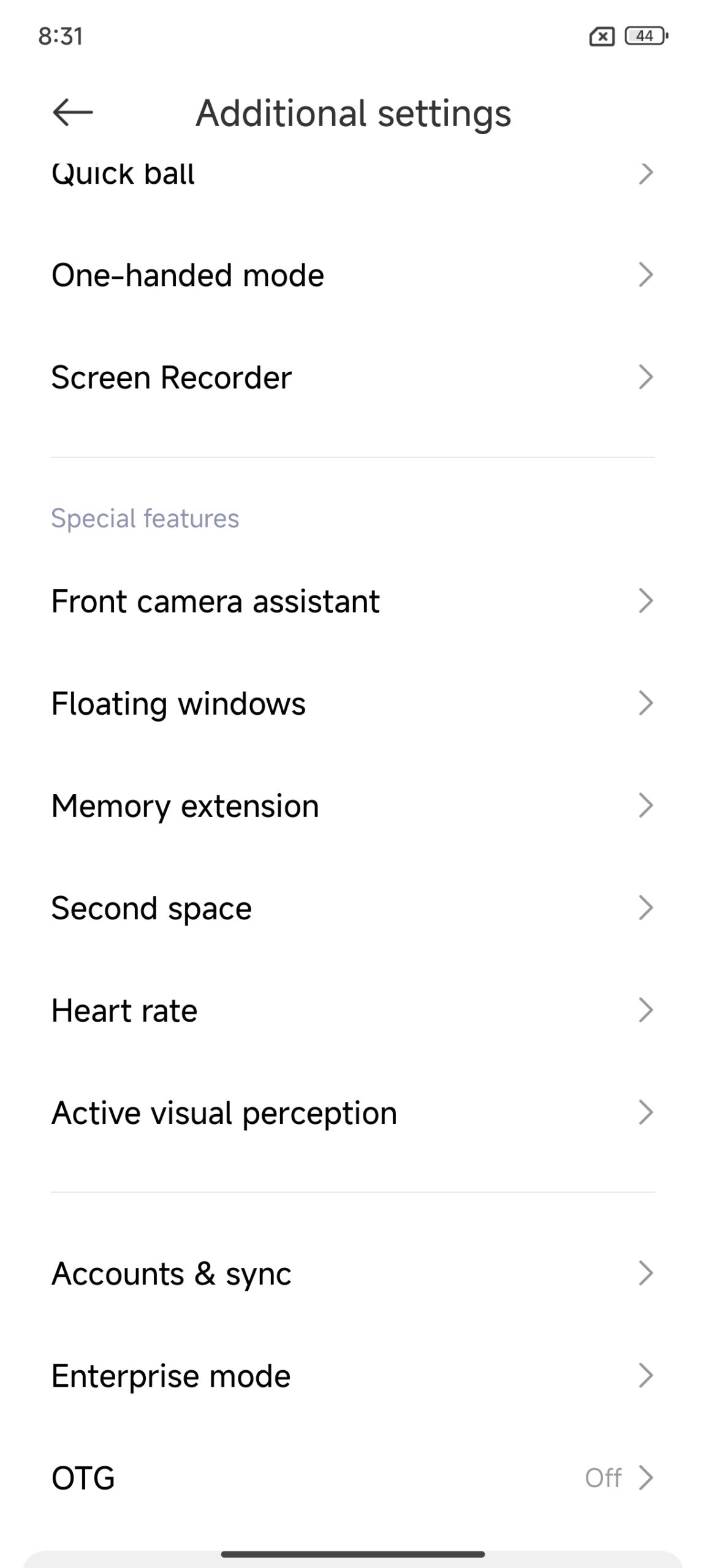Screen dimensions: 706x1568
Task: Open One-handed mode
Action: 353,275
